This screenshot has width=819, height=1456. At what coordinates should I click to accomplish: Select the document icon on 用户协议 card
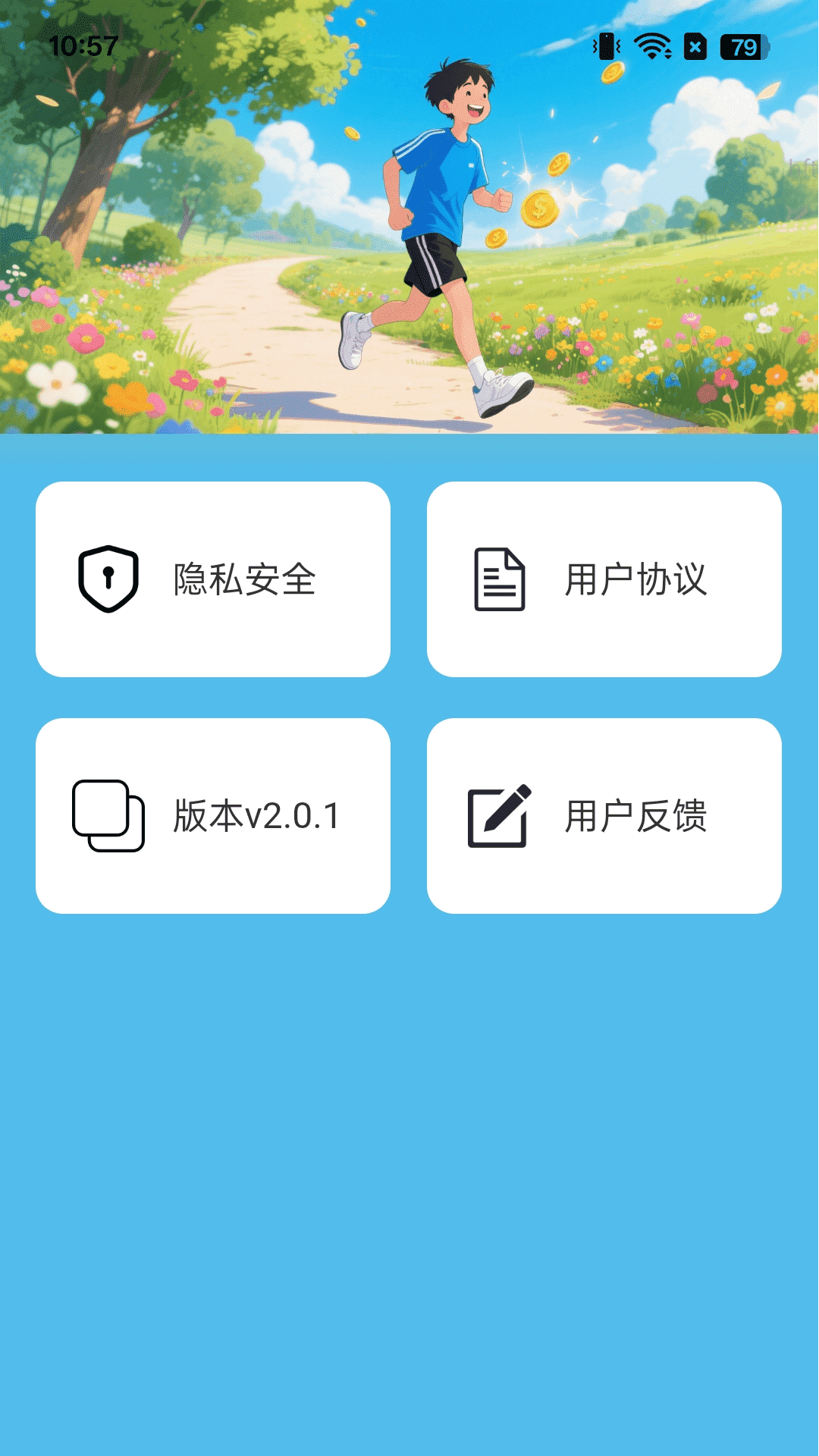click(499, 580)
